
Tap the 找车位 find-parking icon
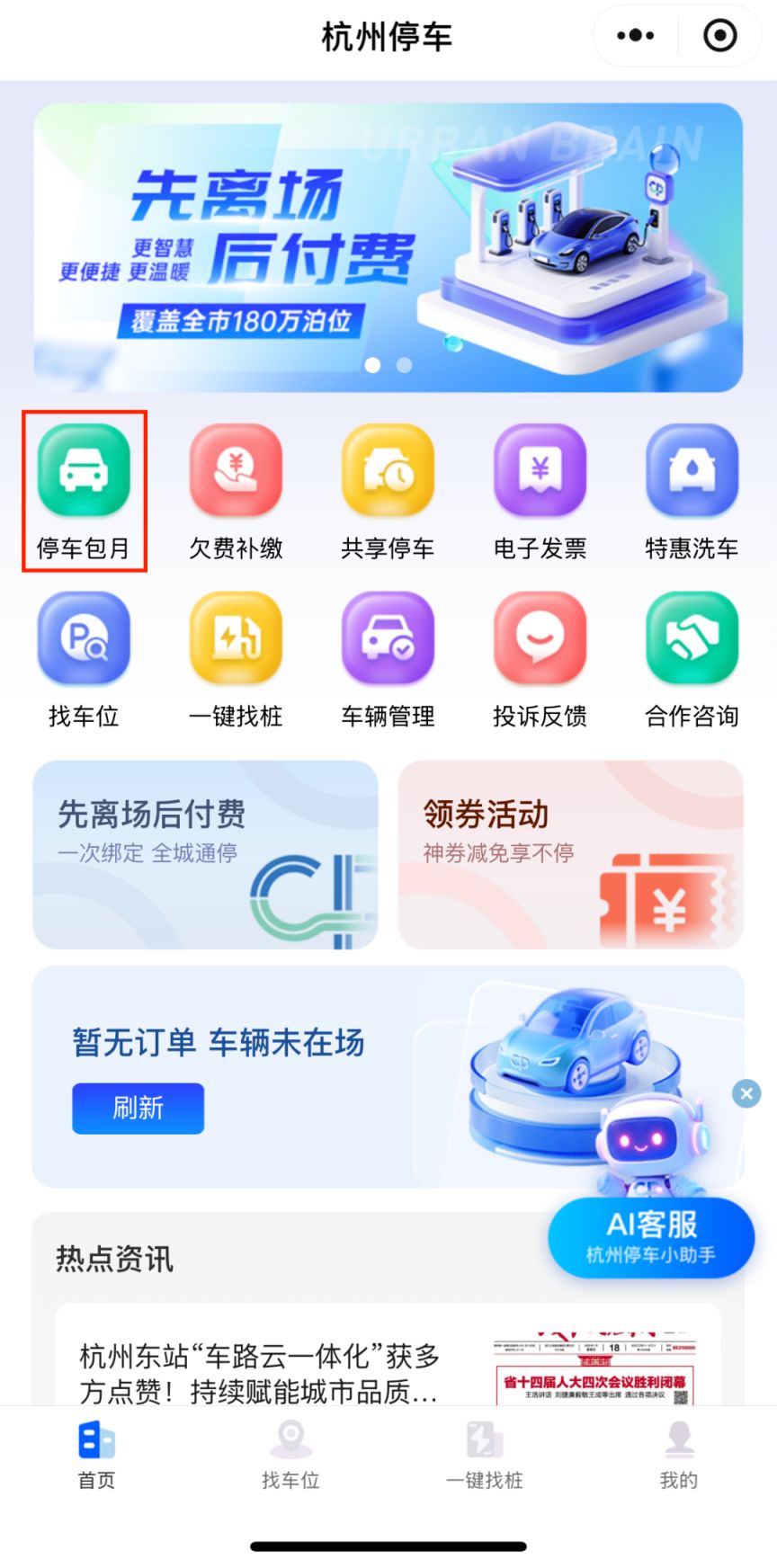pyautogui.click(x=83, y=656)
